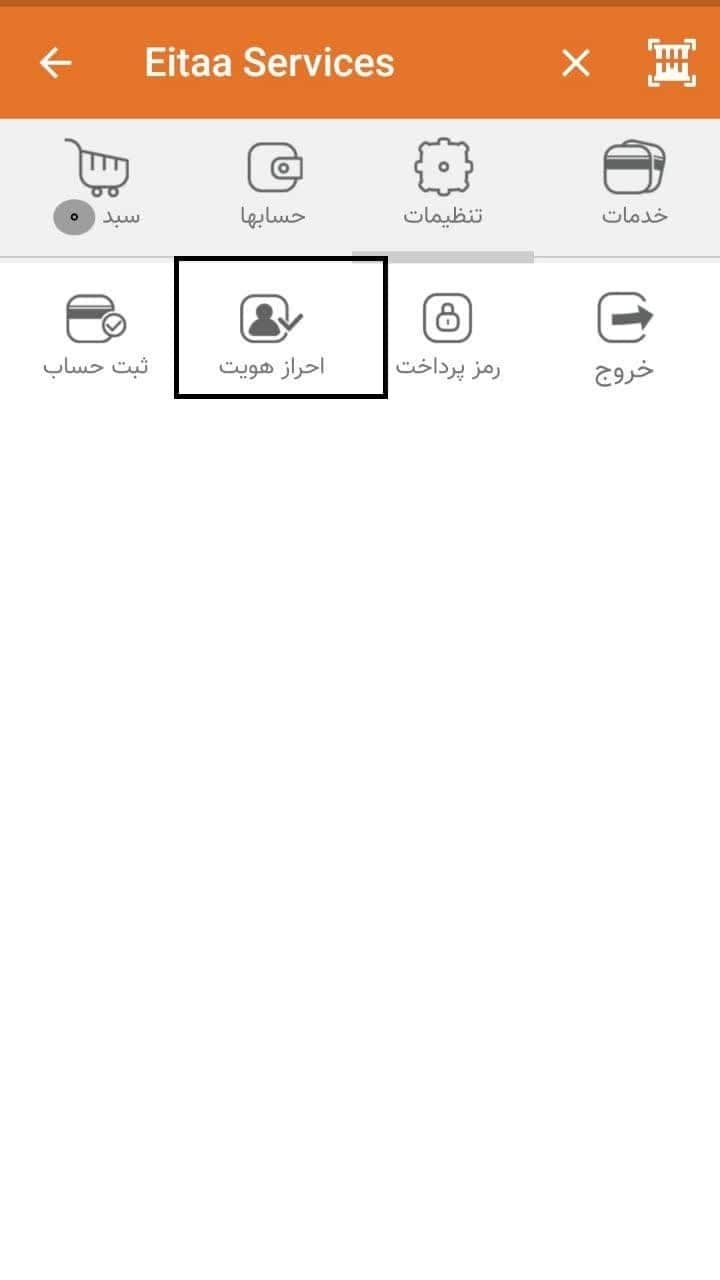Viewport: 720px width, 1280px height.
Task: Select the تنظیمات (settings) tab
Action: coord(443,184)
